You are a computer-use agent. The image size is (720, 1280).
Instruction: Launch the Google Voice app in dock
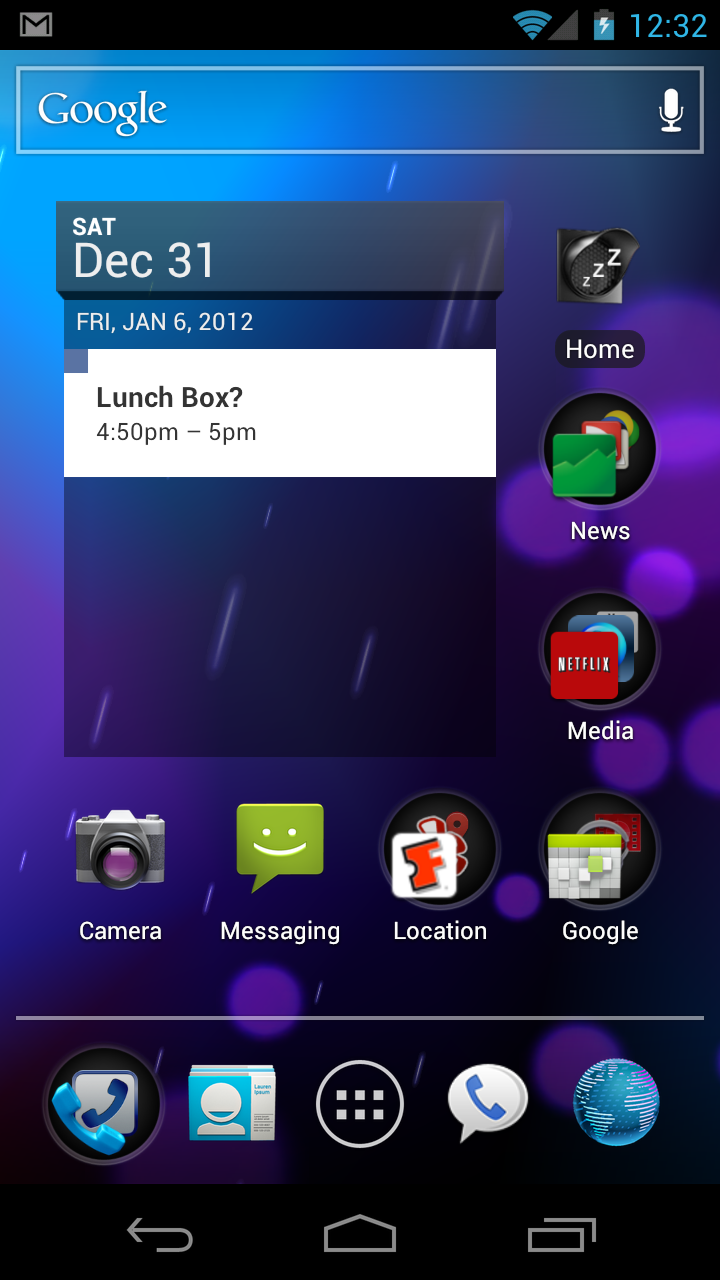(488, 1103)
